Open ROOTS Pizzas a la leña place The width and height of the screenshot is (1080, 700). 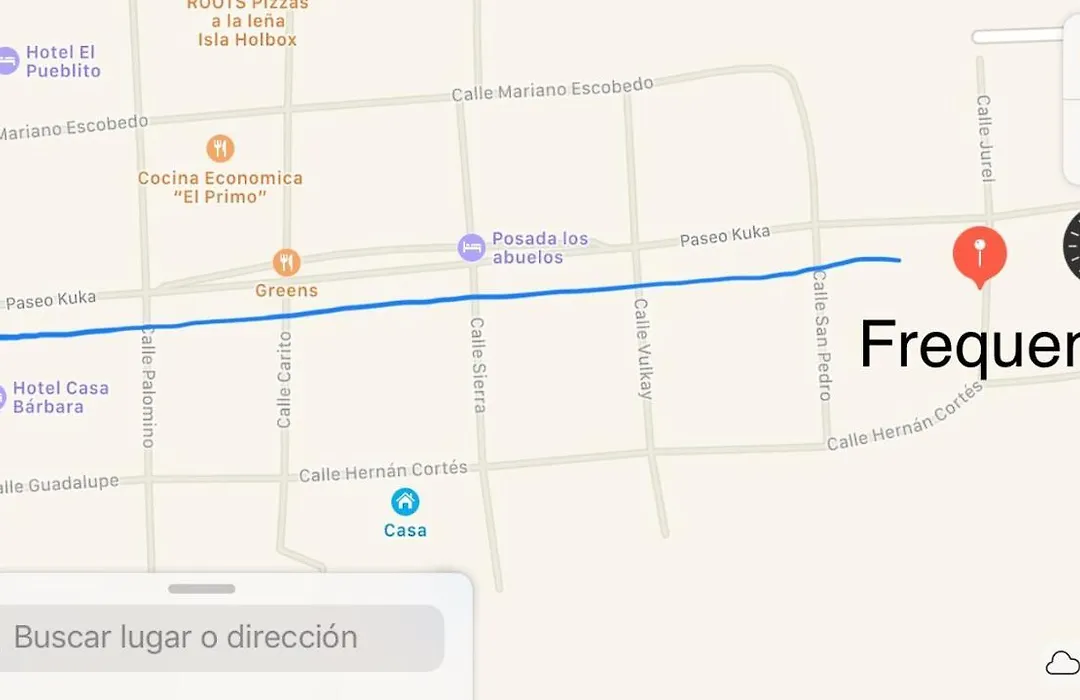click(x=247, y=22)
